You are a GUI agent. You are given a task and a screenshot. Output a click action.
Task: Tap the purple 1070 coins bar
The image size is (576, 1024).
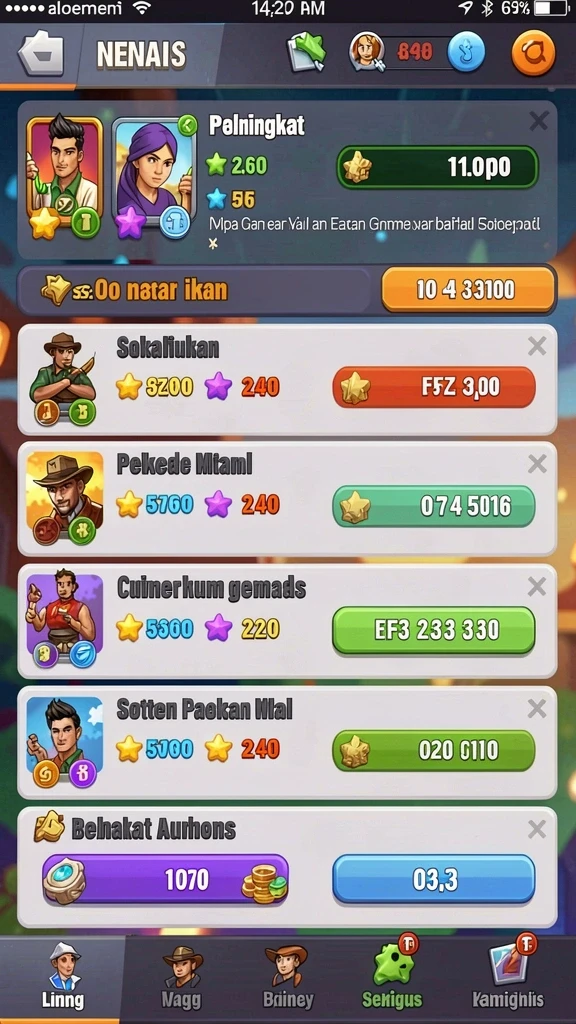click(166, 880)
